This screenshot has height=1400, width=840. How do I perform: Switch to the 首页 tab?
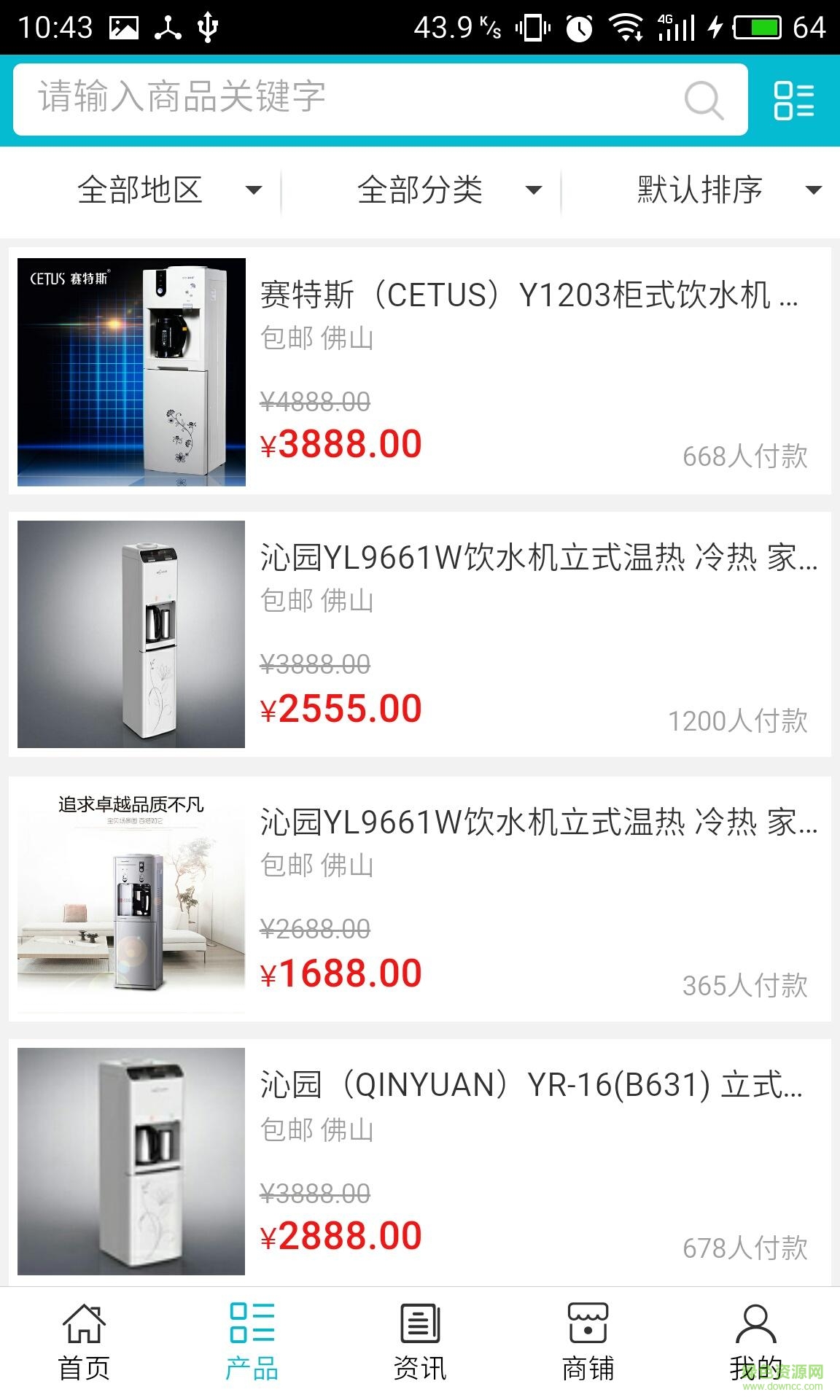coord(85,1353)
